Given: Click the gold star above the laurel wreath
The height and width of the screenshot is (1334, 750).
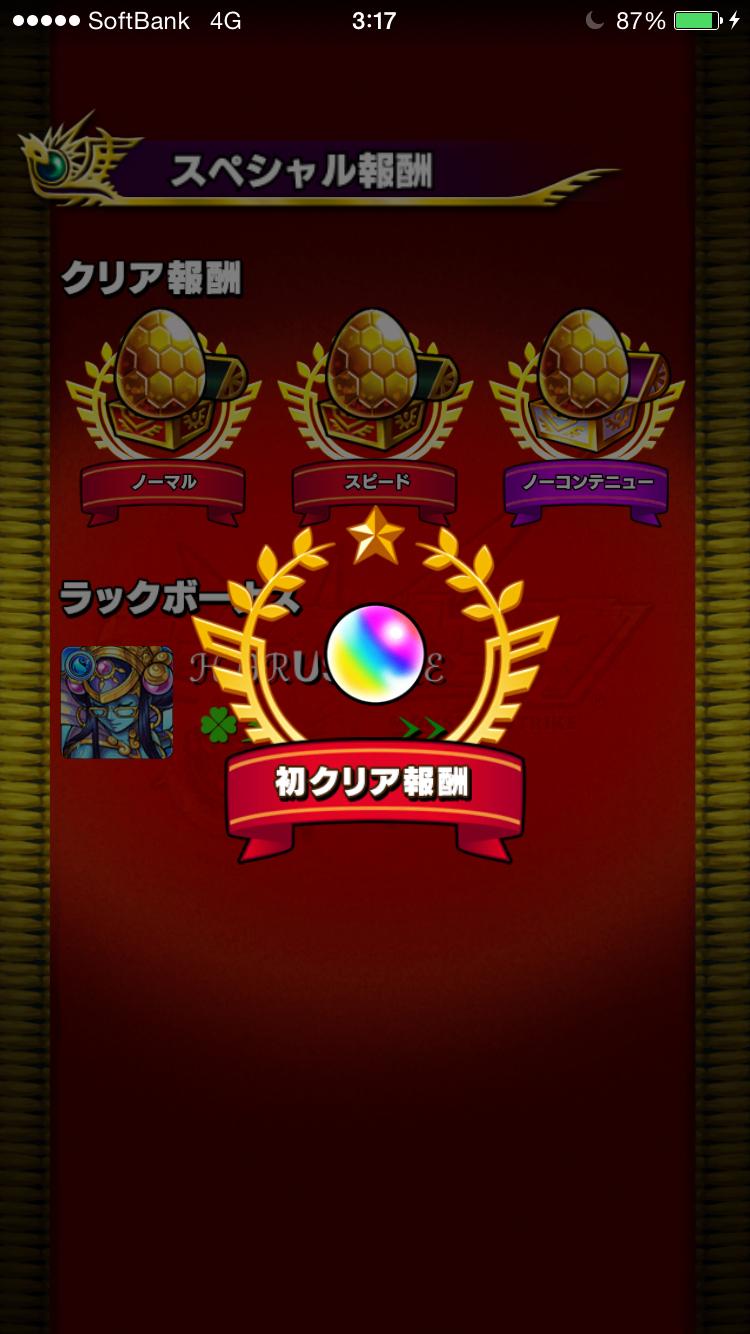Looking at the screenshot, I should [x=375, y=535].
